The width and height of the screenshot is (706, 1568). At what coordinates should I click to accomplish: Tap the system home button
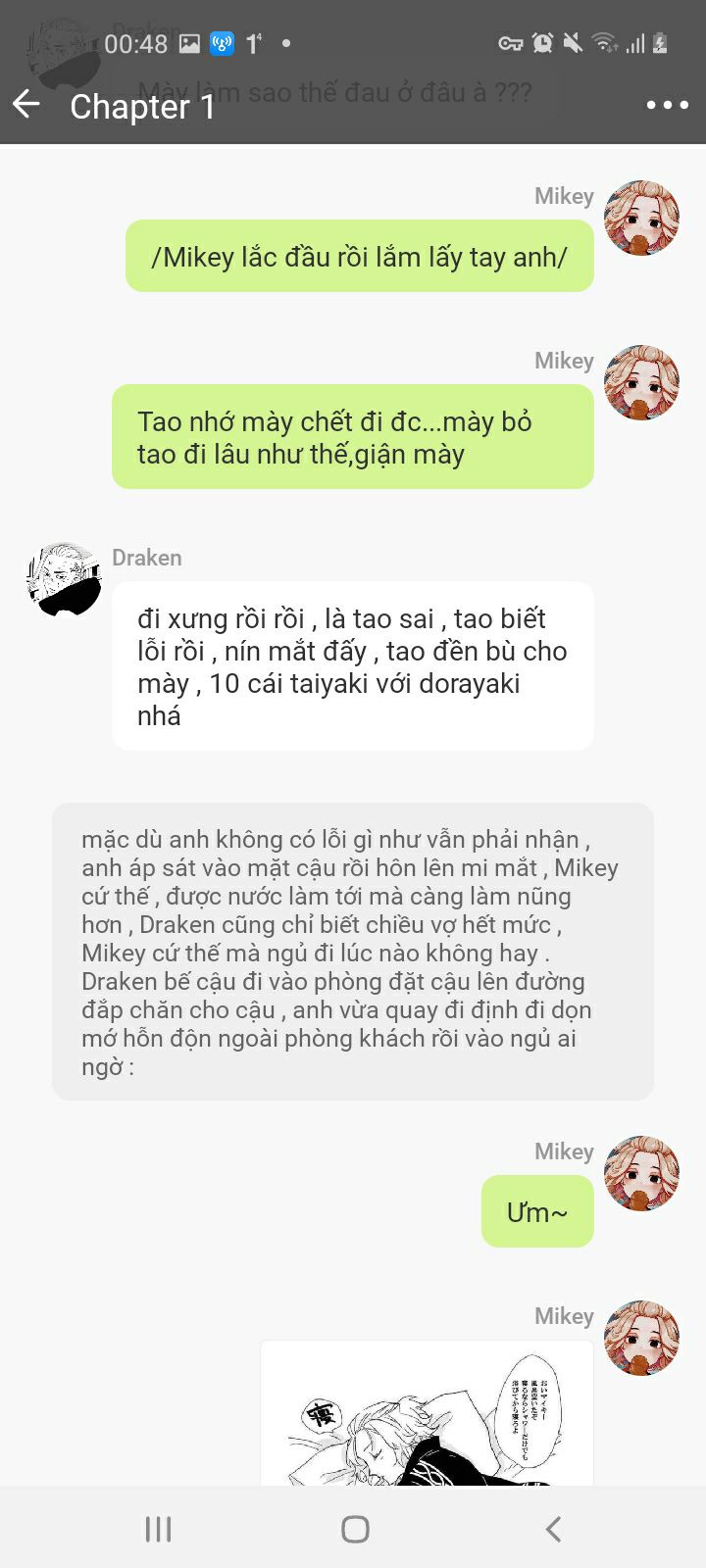[355, 1529]
